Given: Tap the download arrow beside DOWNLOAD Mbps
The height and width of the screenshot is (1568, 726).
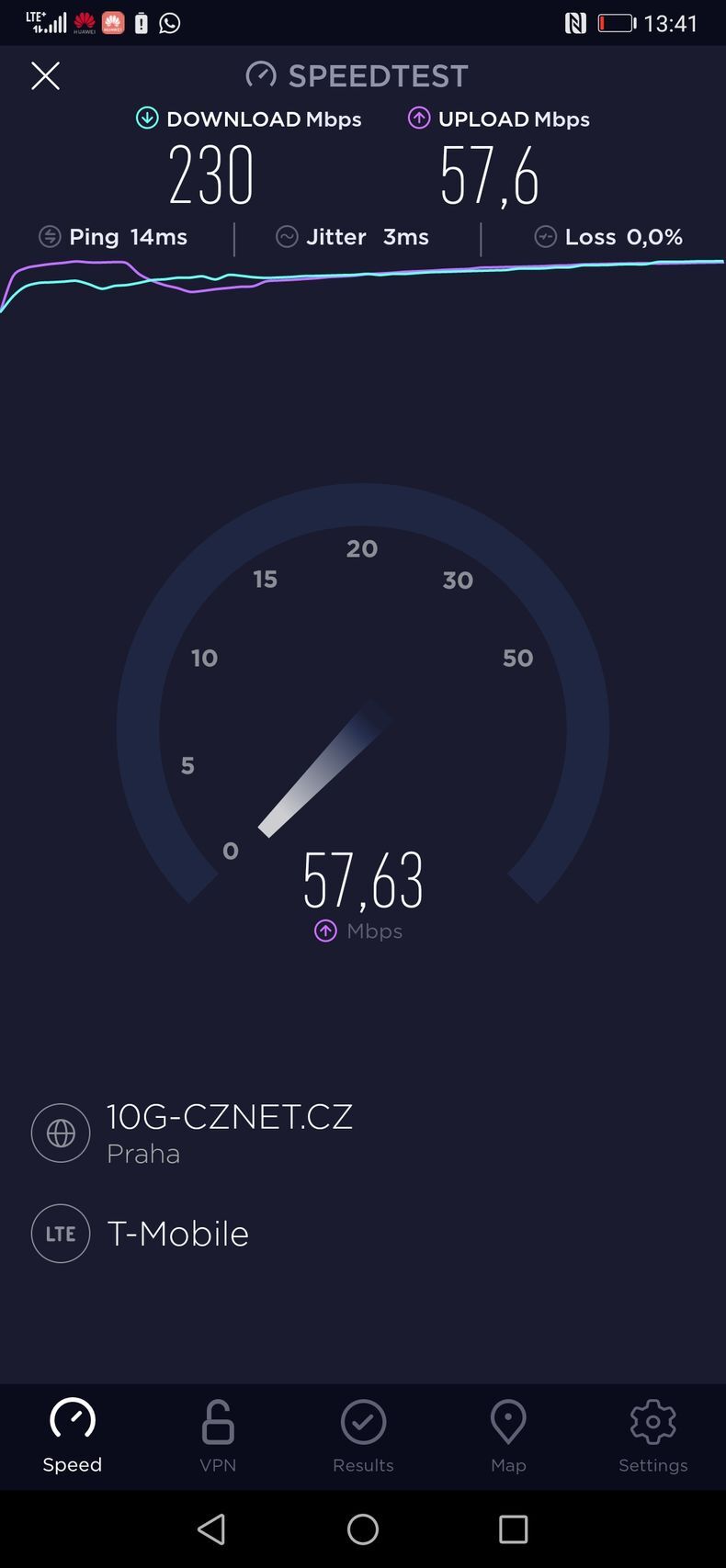Looking at the screenshot, I should point(146,118).
